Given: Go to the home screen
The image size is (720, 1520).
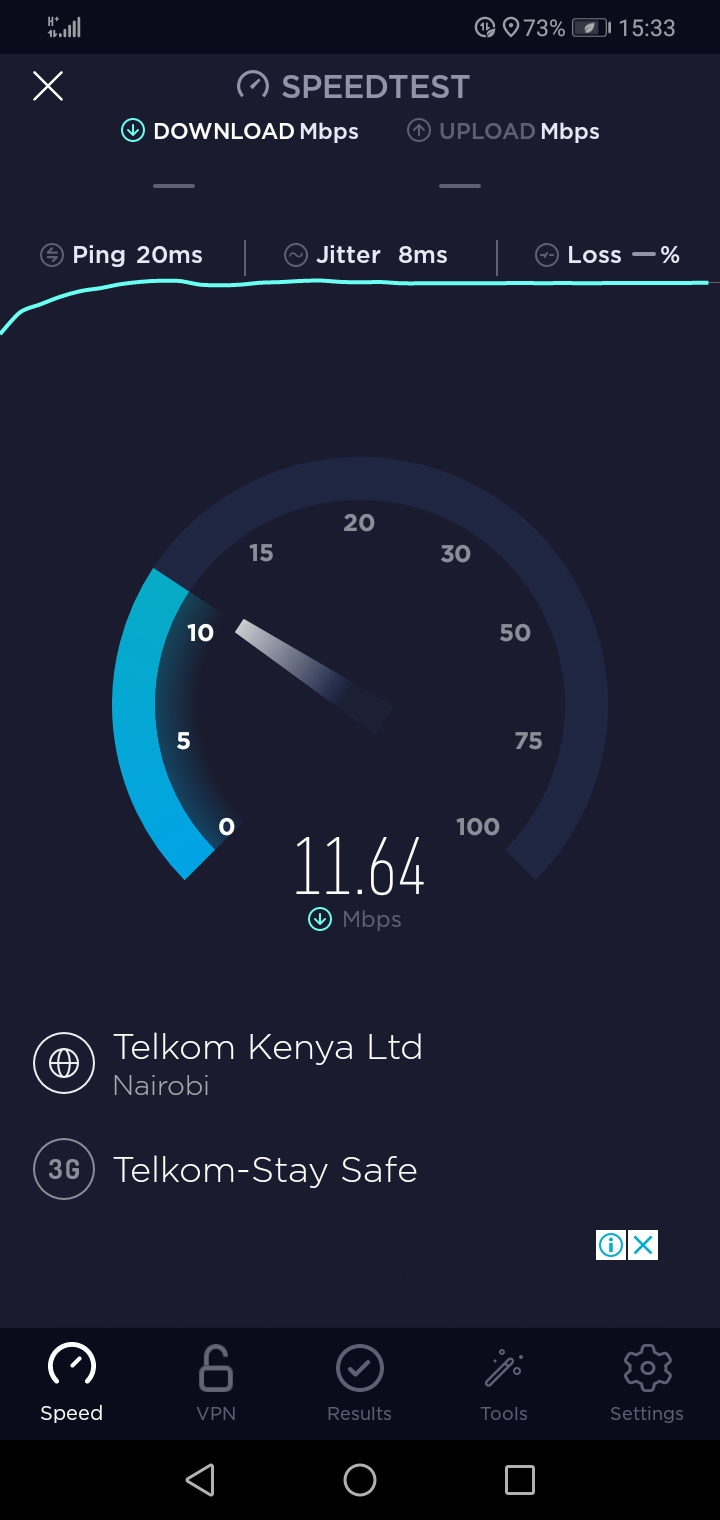Looking at the screenshot, I should pos(360,1480).
